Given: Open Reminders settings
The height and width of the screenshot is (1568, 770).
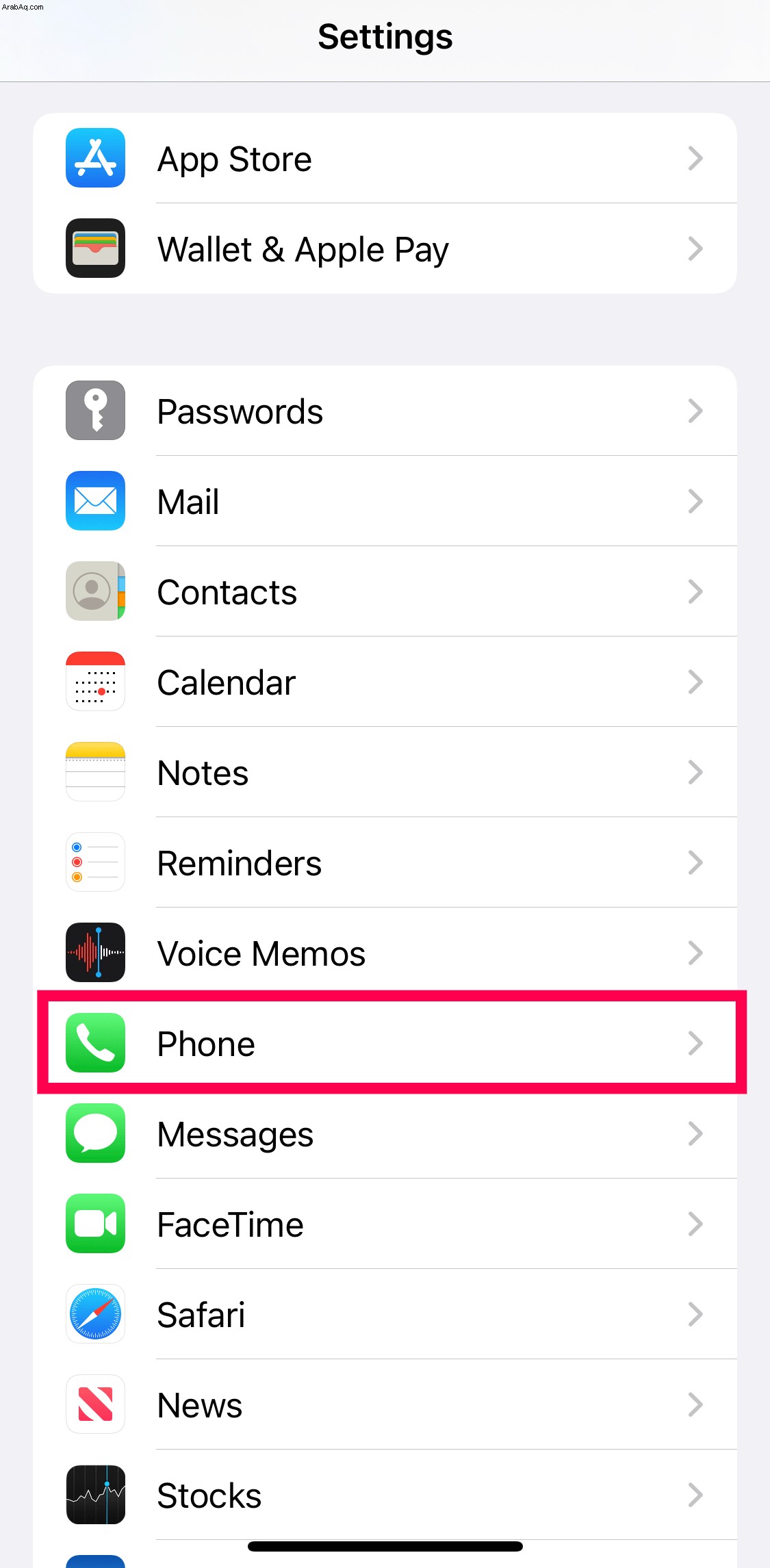Looking at the screenshot, I should (x=385, y=862).
